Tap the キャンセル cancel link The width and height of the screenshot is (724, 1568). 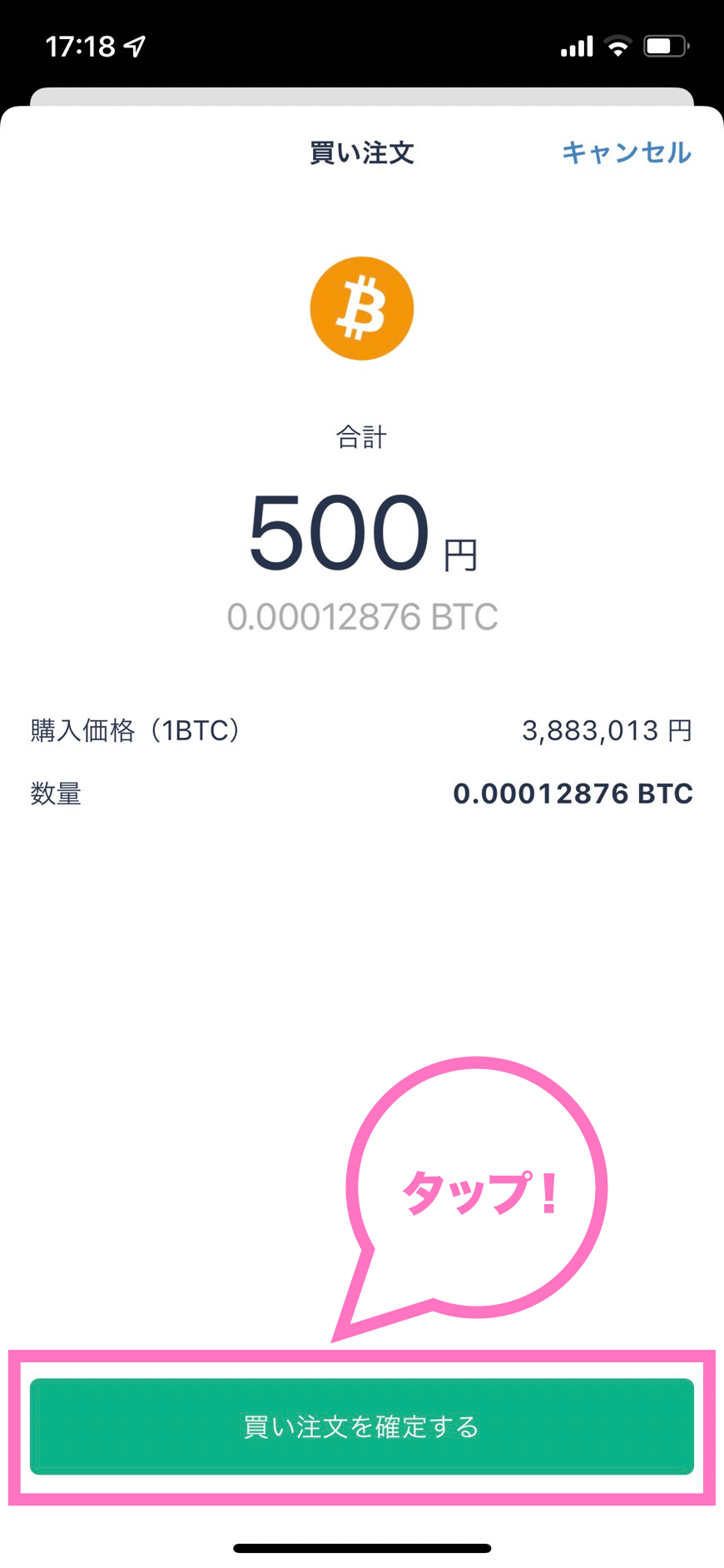point(626,152)
